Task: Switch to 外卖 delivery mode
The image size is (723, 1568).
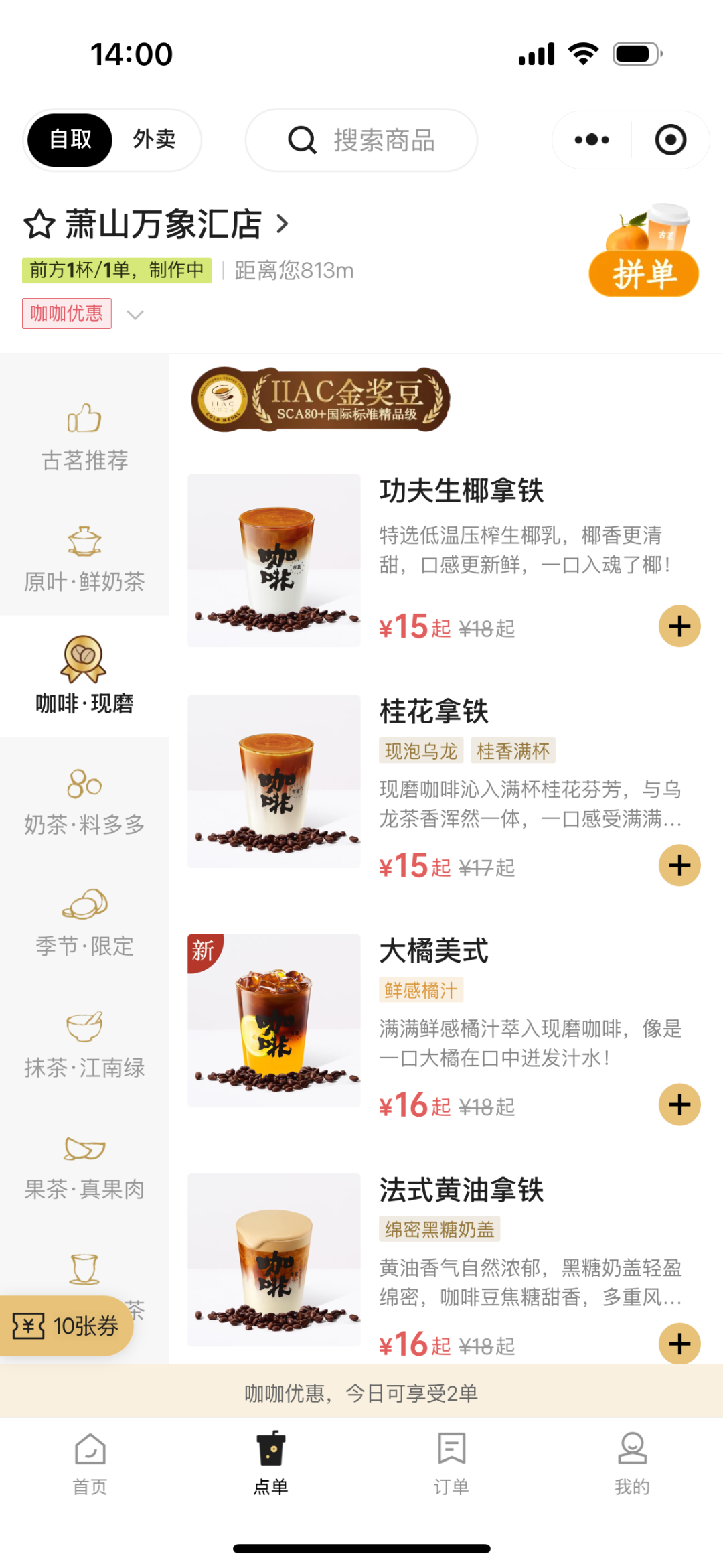Action: (154, 139)
